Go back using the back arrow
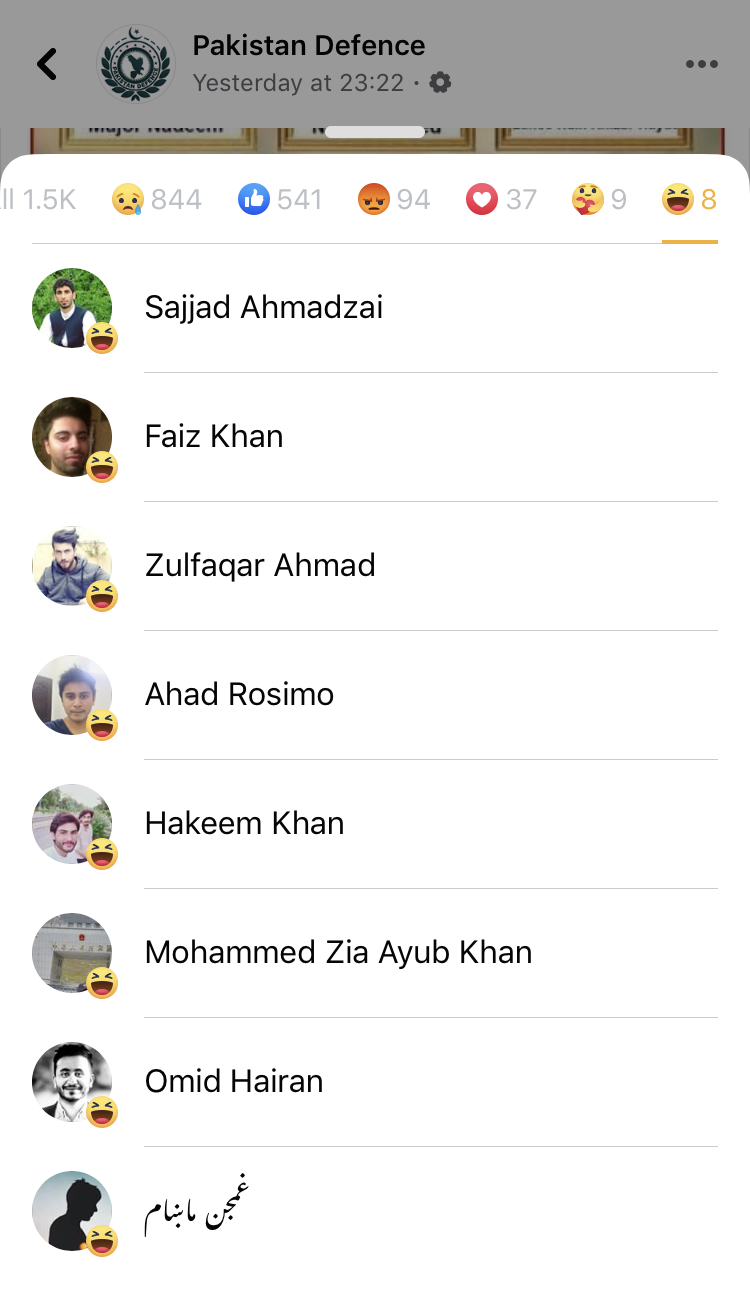This screenshot has height=1294, width=750. click(47, 64)
